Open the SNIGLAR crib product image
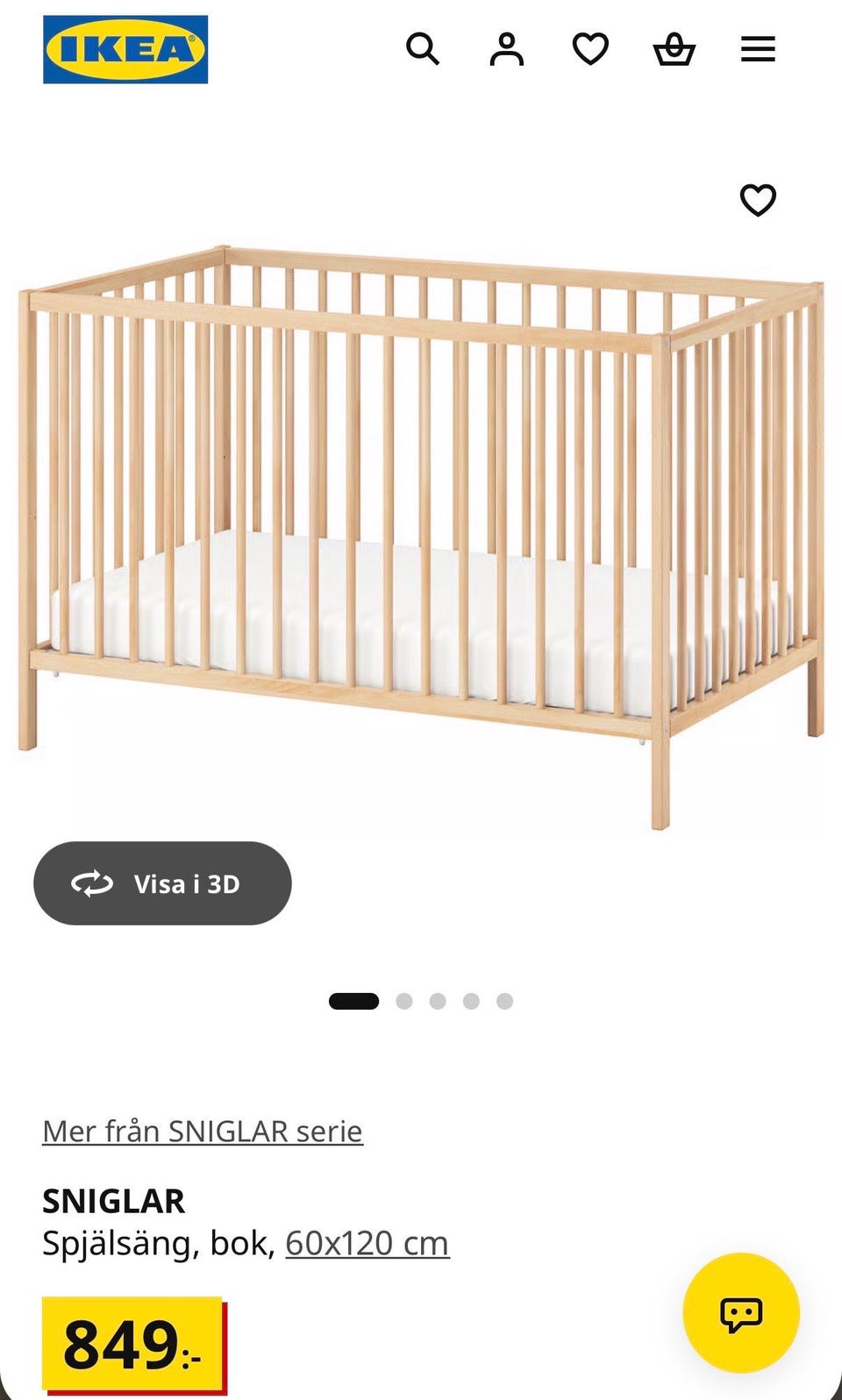The height and width of the screenshot is (1400, 842). [421, 535]
